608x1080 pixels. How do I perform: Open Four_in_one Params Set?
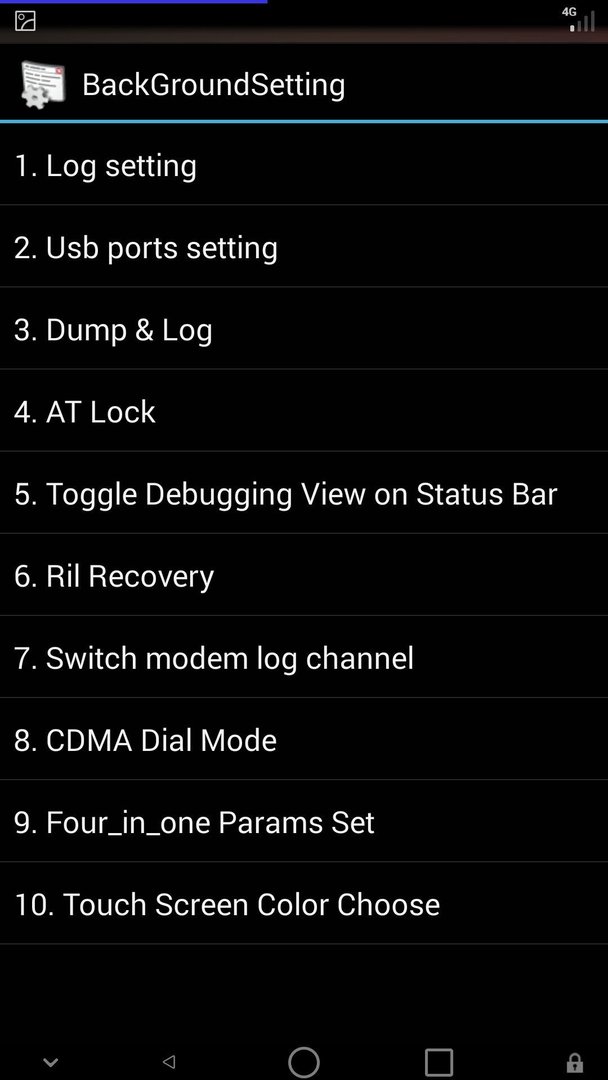[304, 821]
